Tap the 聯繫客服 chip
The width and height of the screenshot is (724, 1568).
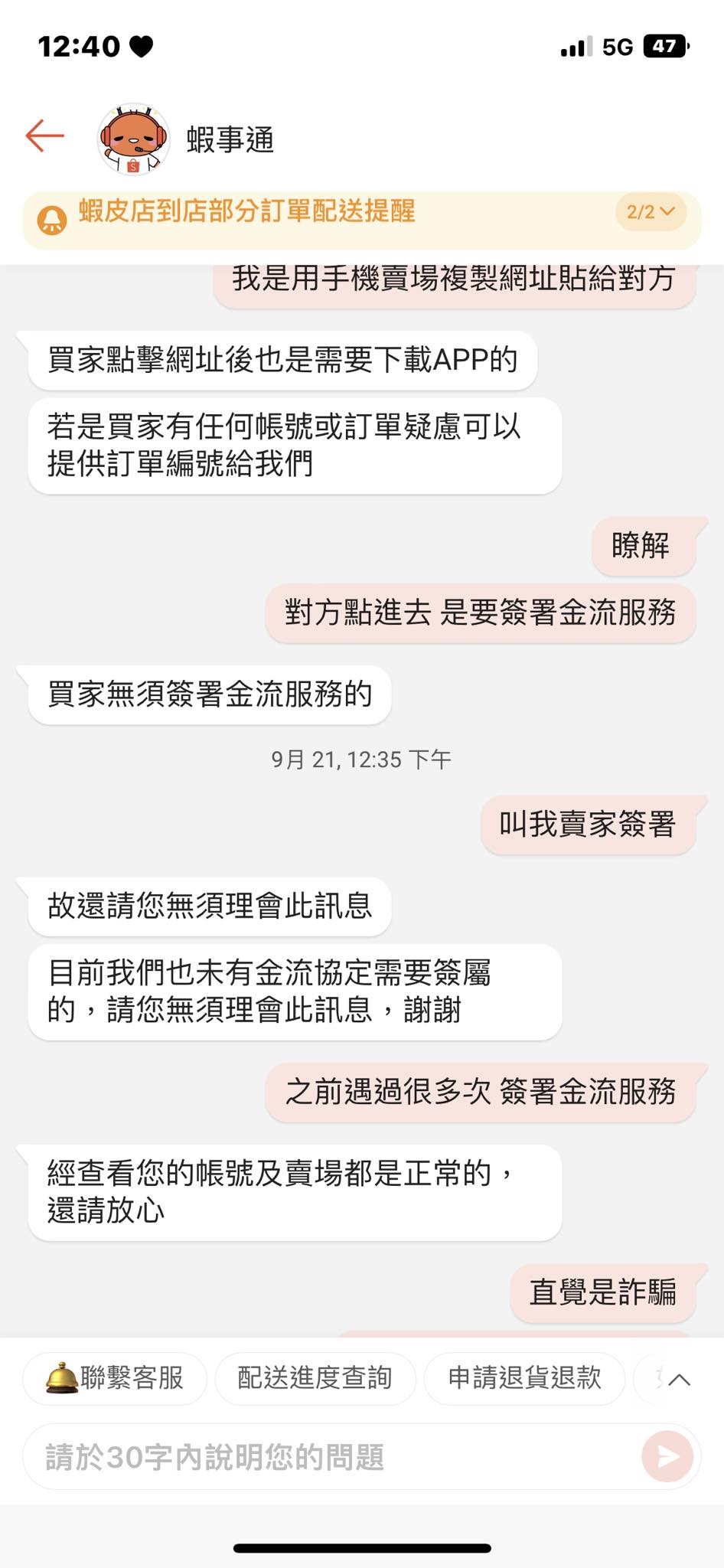[x=115, y=1378]
